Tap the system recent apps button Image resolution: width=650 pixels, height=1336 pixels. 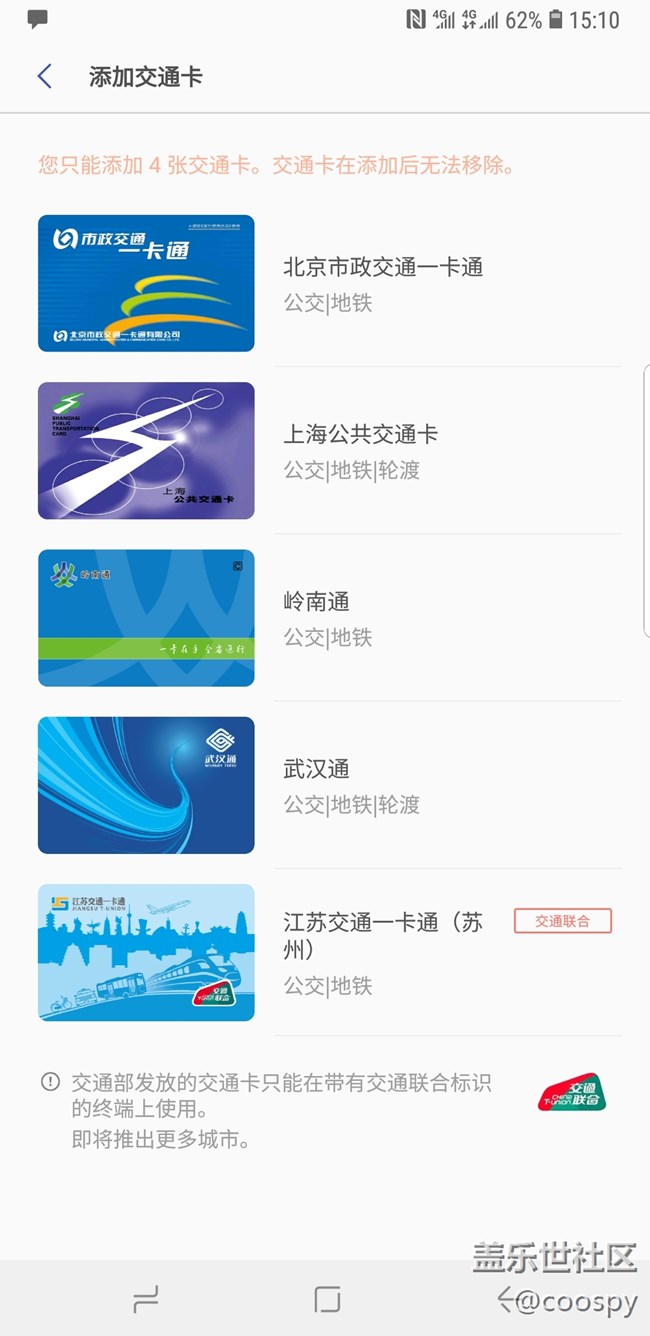[146, 1299]
